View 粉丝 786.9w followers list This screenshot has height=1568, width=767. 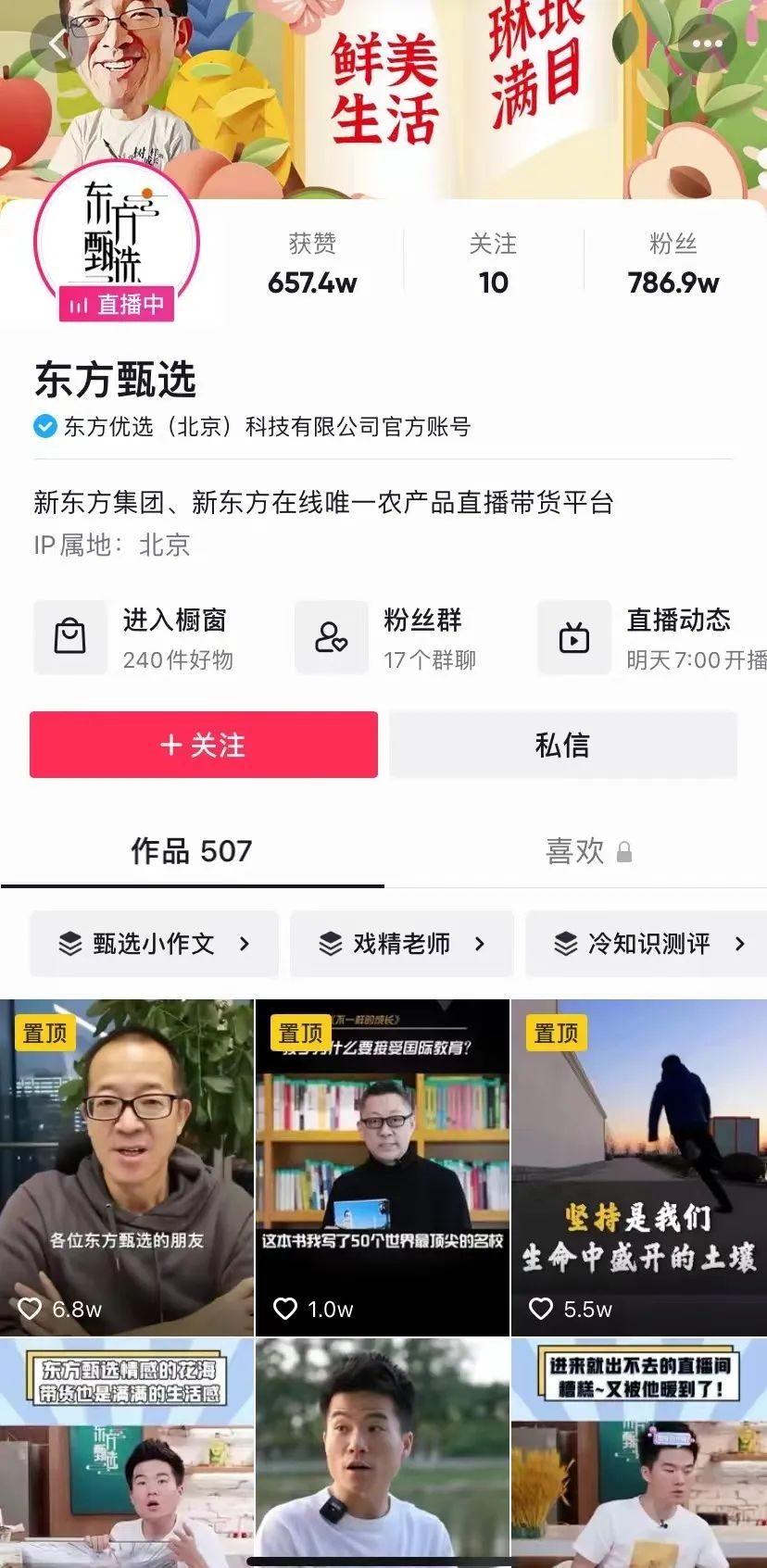(673, 264)
